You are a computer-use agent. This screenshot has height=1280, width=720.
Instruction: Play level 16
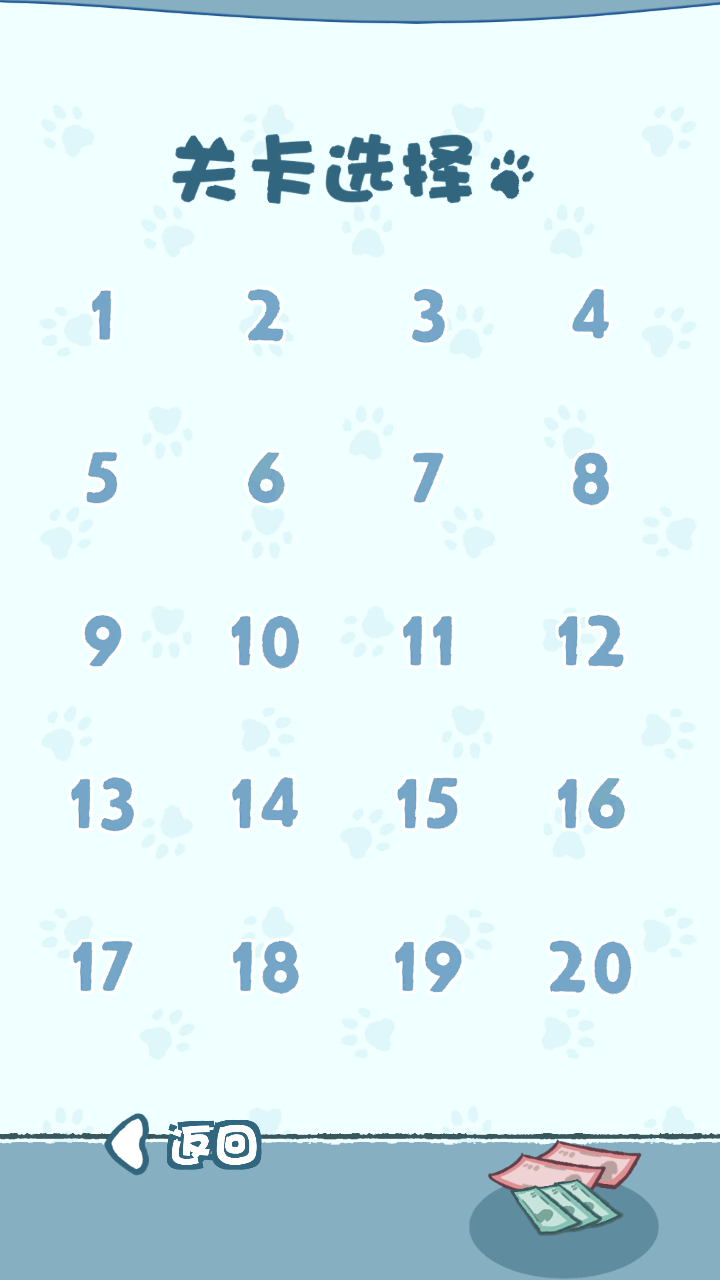(591, 803)
